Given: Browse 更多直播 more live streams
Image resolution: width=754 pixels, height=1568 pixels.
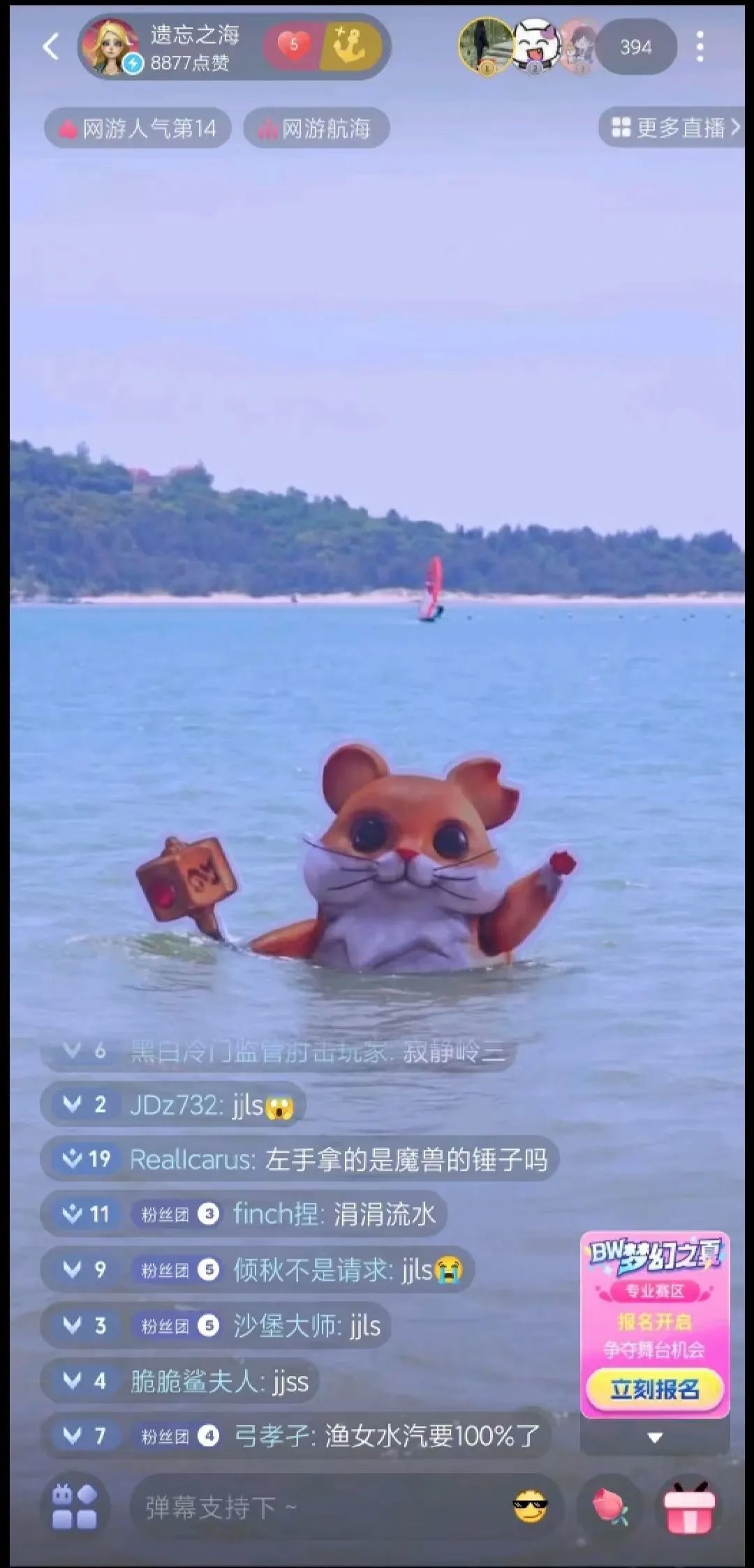Looking at the screenshot, I should [673, 128].
